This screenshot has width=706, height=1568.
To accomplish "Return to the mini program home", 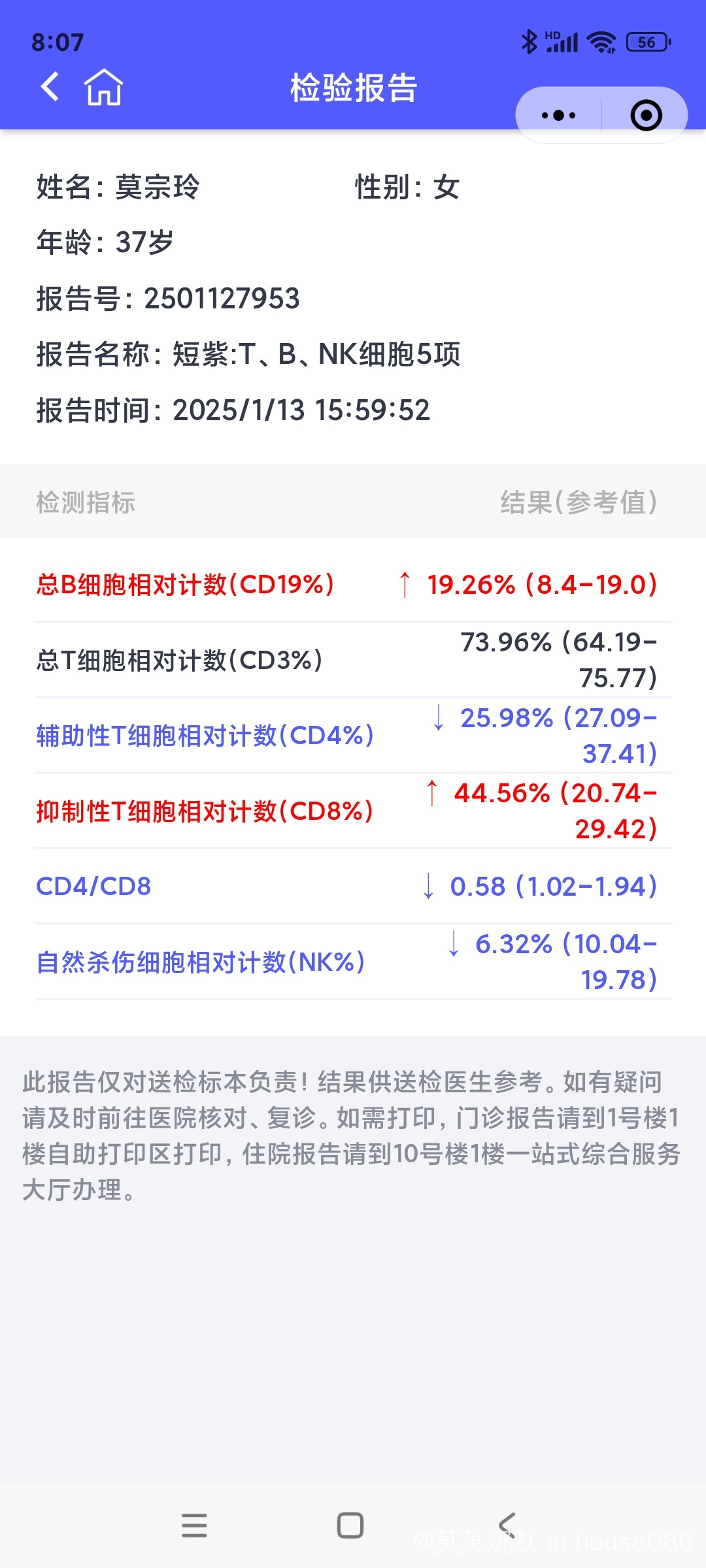I will [103, 88].
